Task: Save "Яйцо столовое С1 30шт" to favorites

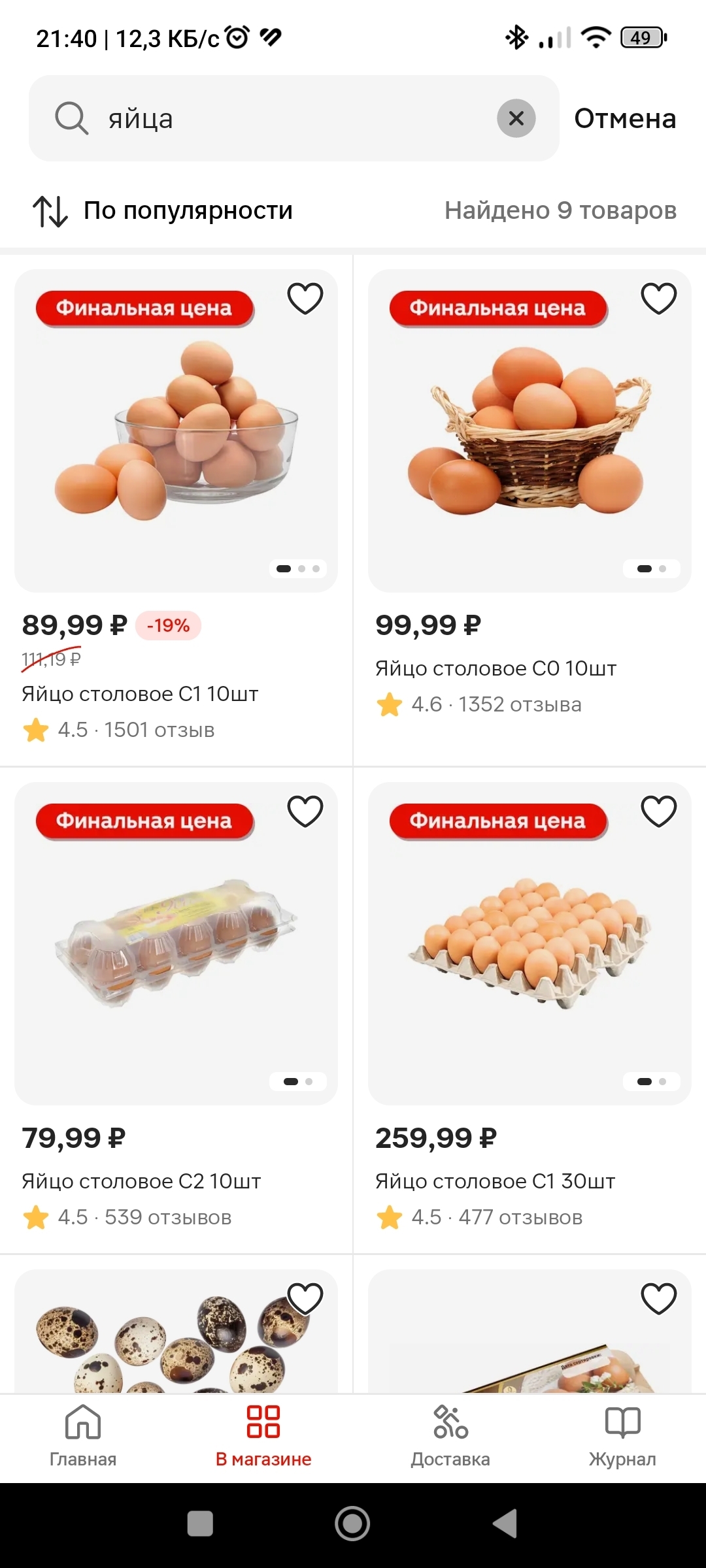Action: click(x=658, y=811)
